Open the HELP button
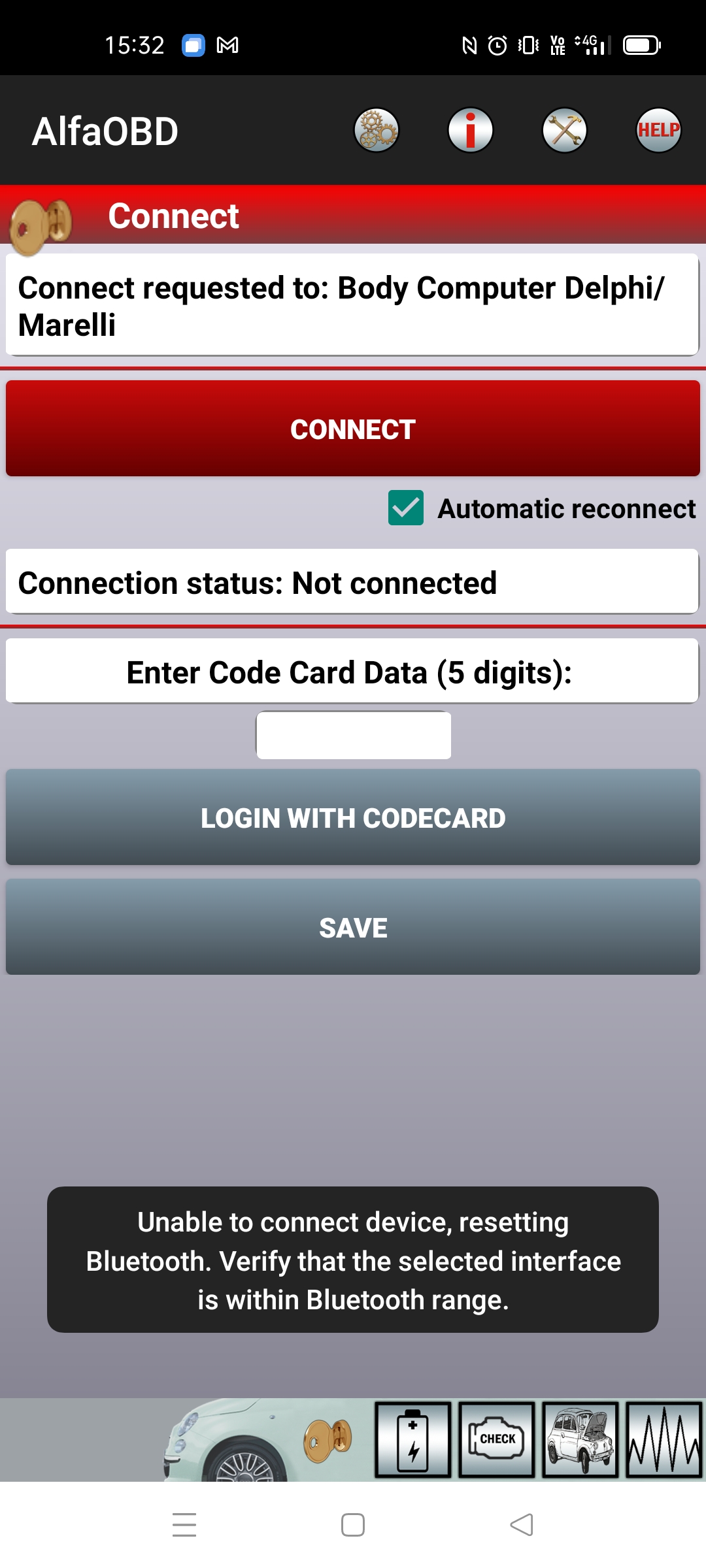This screenshot has width=706, height=1568. [x=658, y=130]
